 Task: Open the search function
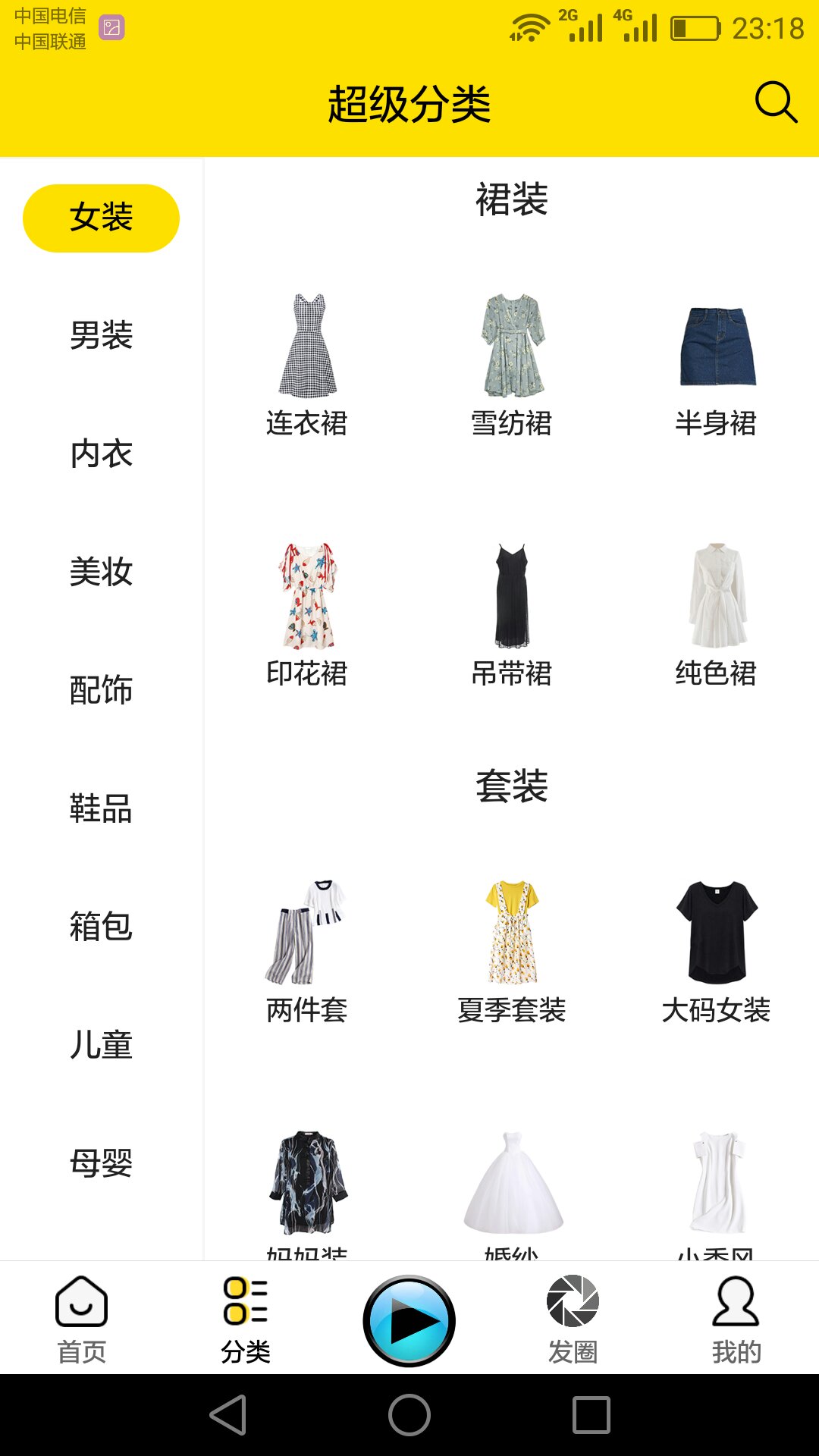[773, 101]
